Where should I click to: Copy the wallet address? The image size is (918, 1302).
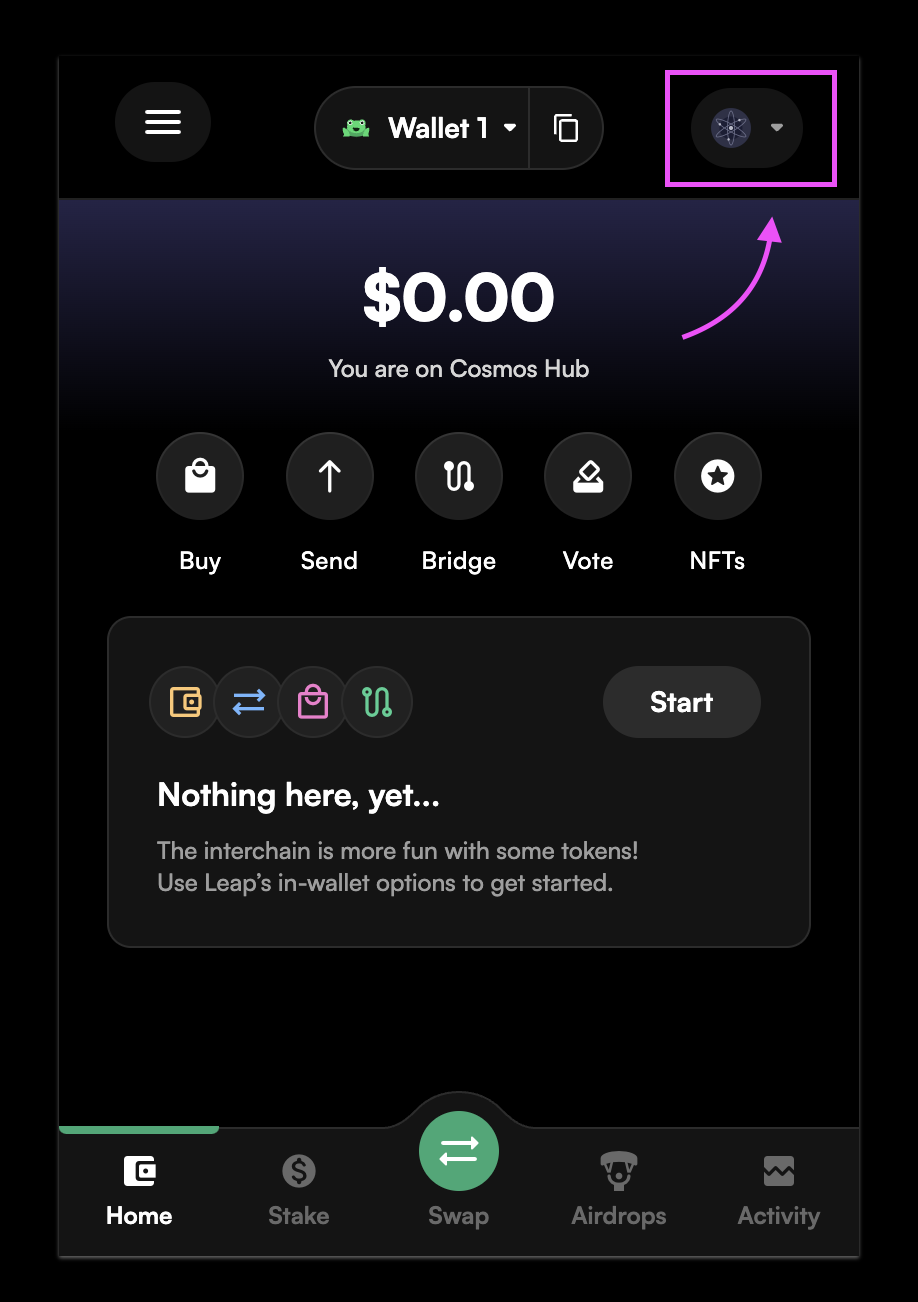pyautogui.click(x=566, y=128)
